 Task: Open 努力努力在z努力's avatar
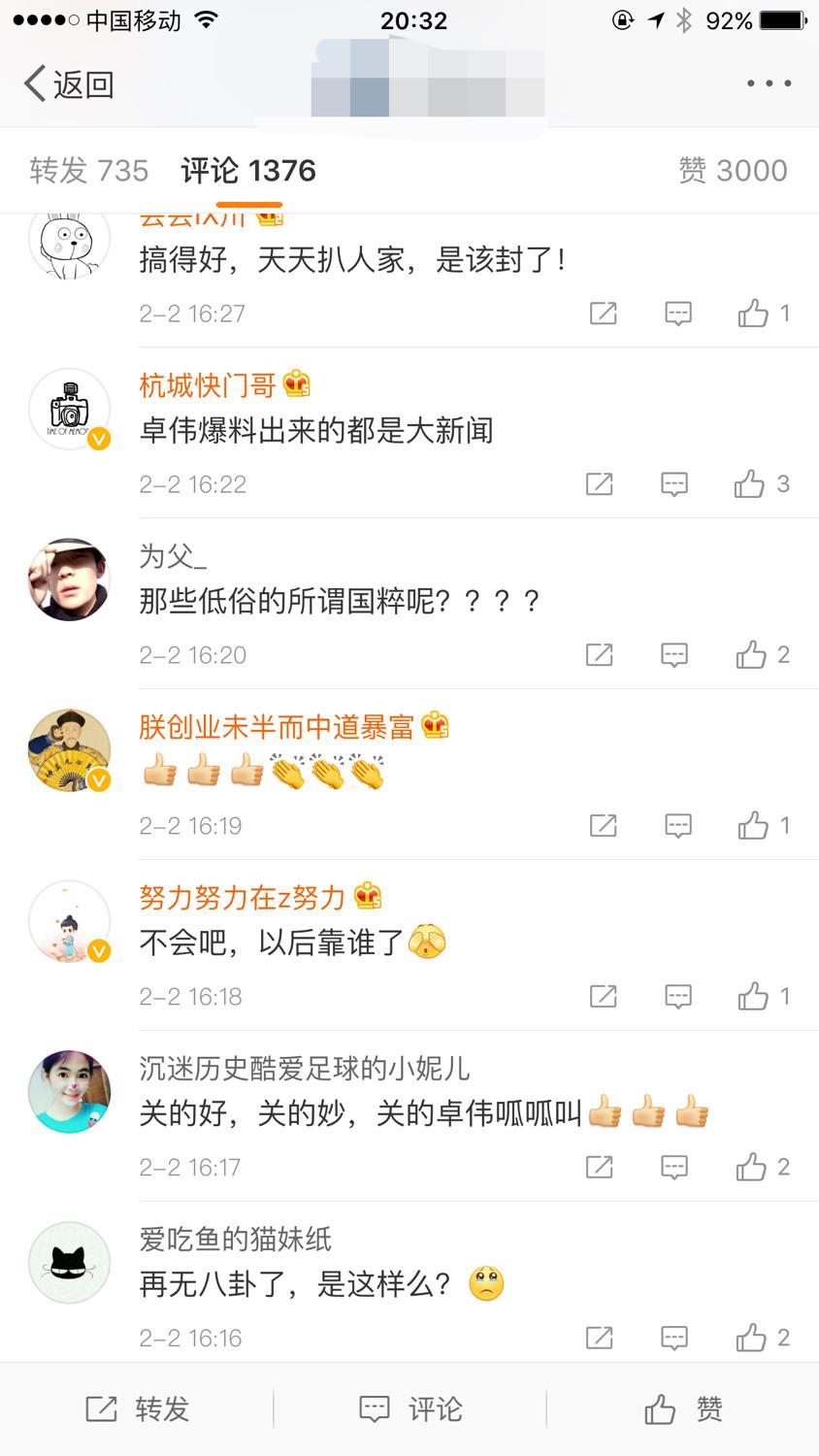(69, 921)
